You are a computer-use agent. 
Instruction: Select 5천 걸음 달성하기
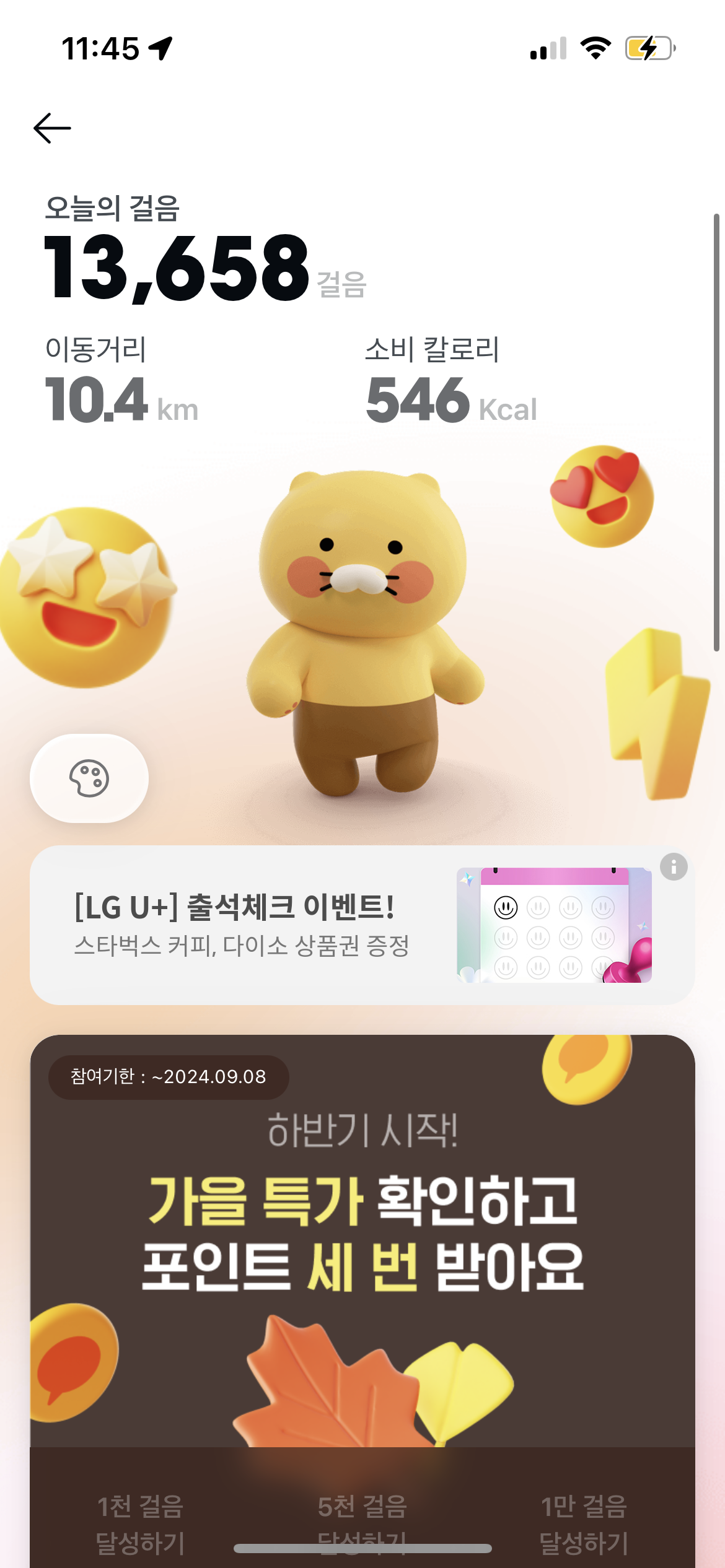[x=362, y=1524]
